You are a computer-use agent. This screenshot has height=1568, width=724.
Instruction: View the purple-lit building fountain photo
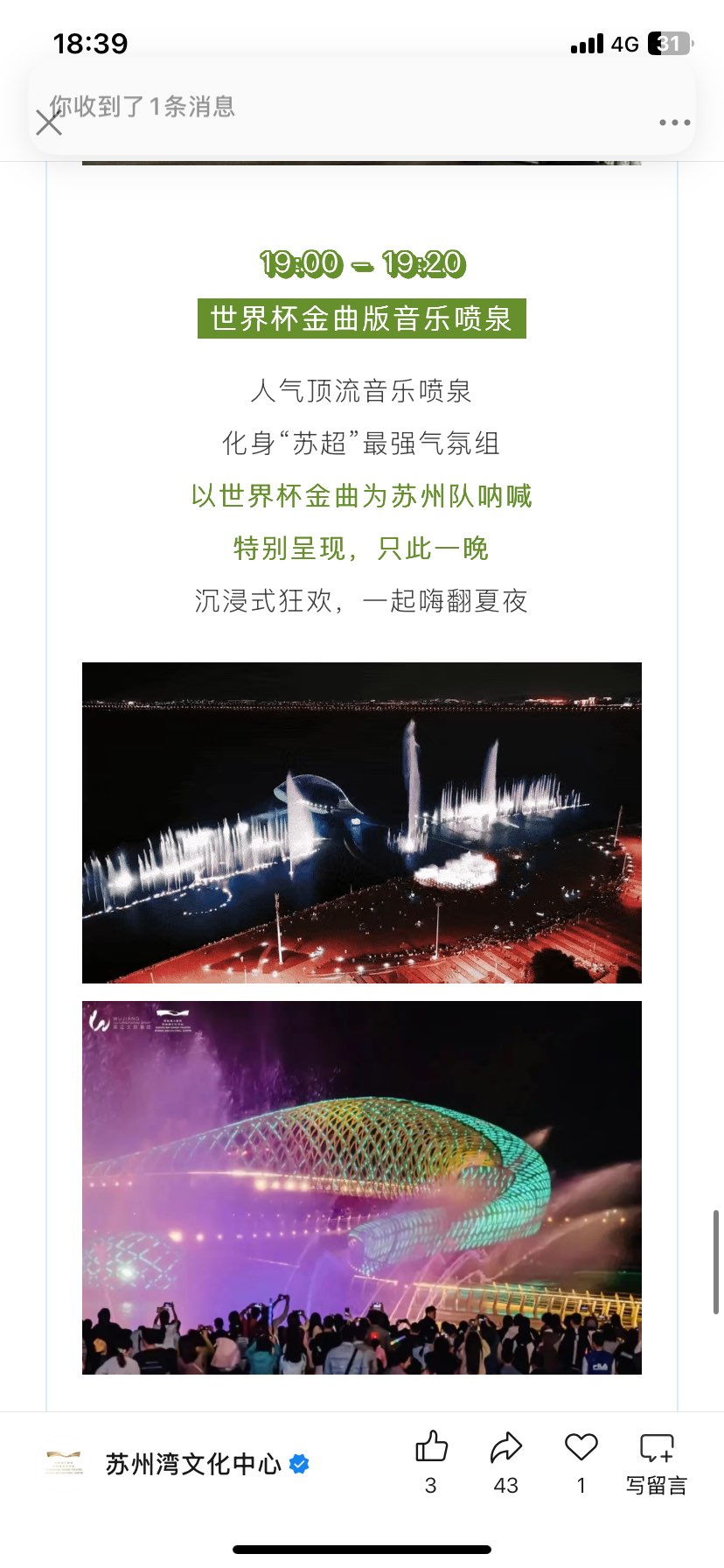tap(362, 1187)
